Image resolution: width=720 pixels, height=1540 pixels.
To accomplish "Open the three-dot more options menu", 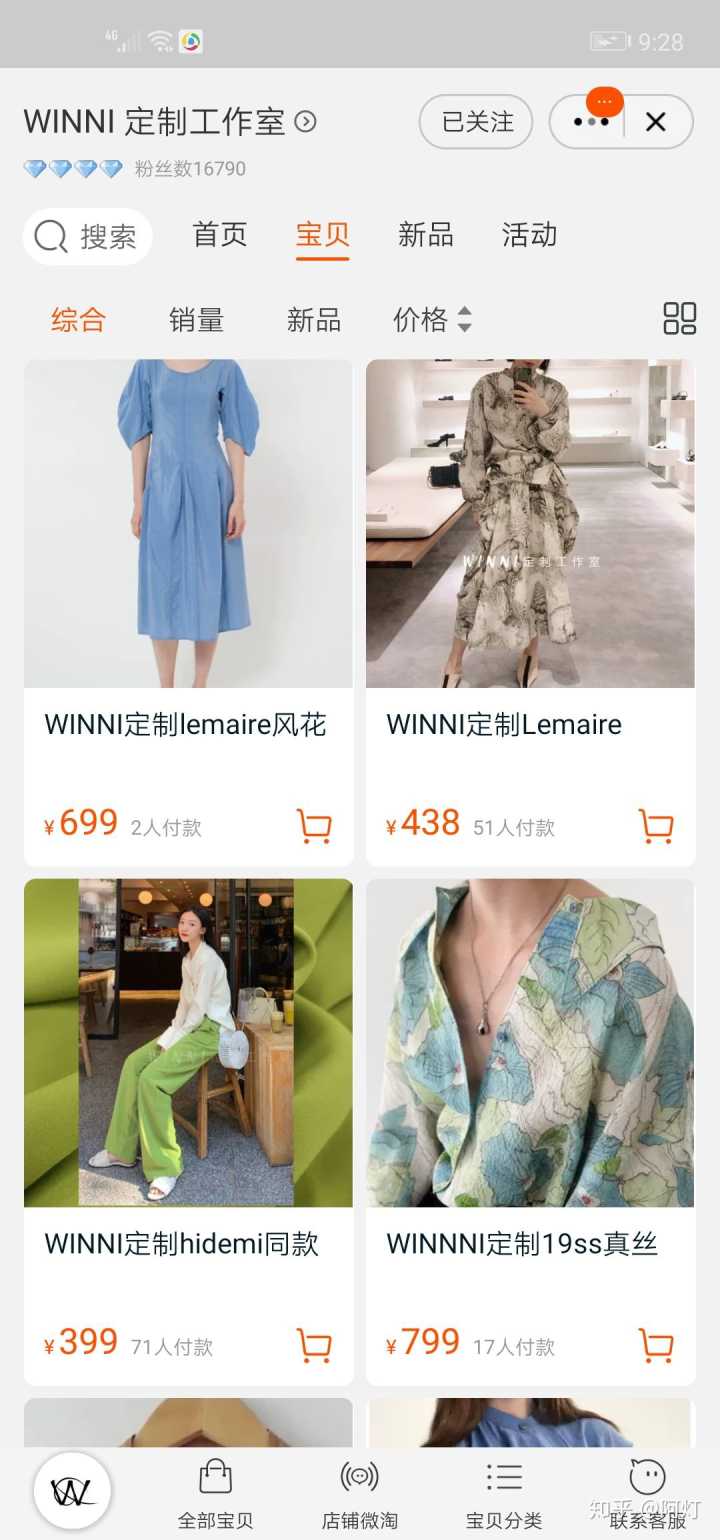I will tap(590, 122).
